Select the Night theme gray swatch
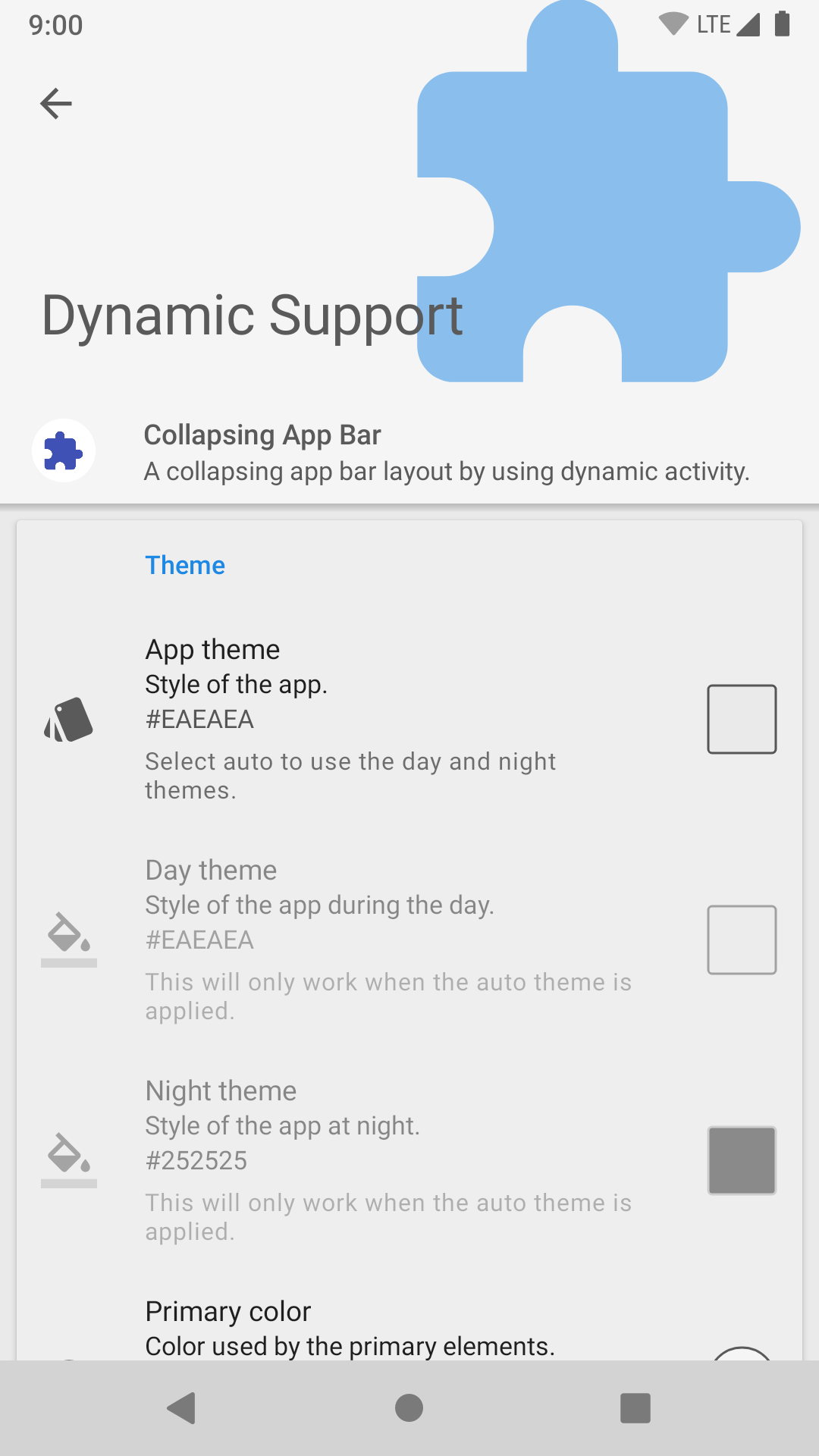 741,1160
